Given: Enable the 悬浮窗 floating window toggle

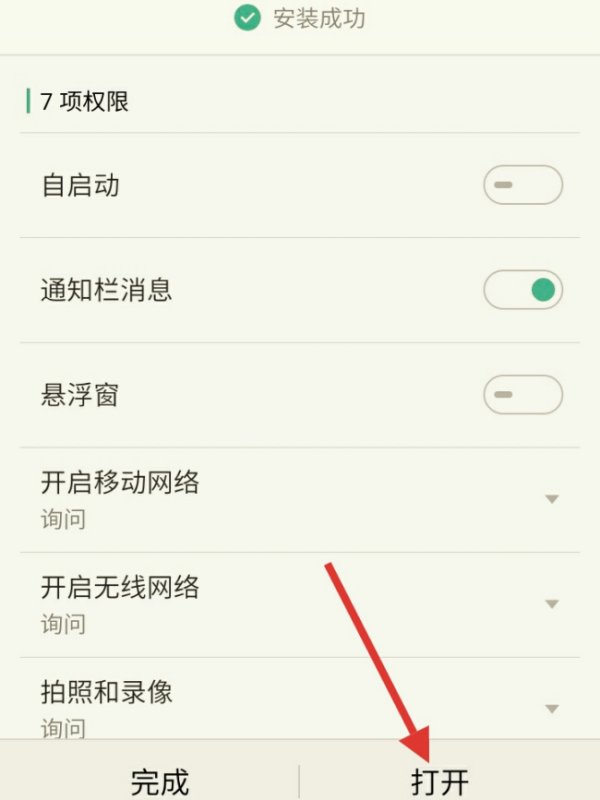Looking at the screenshot, I should (x=523, y=395).
